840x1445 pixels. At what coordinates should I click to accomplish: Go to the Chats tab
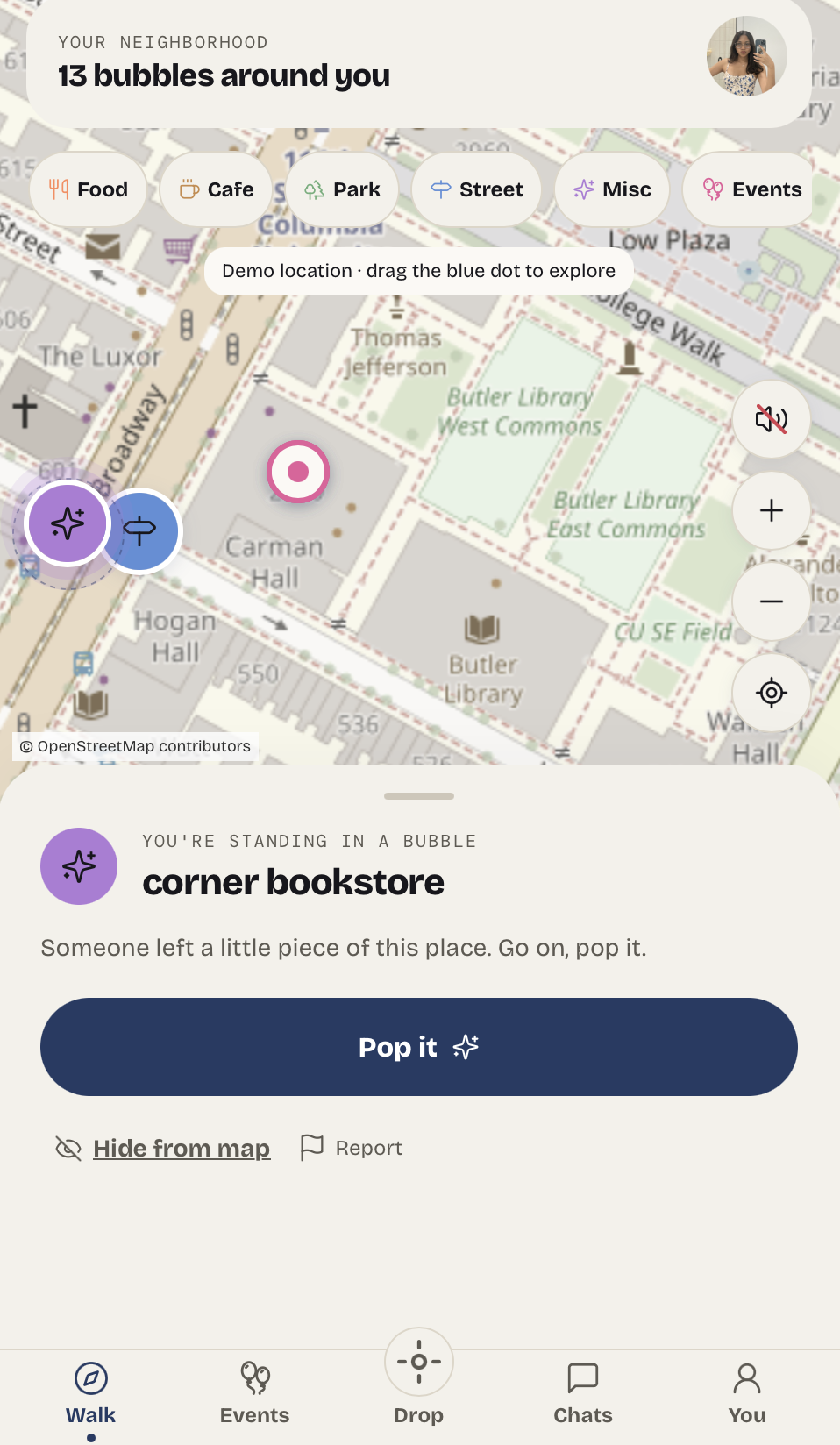coord(583,1394)
